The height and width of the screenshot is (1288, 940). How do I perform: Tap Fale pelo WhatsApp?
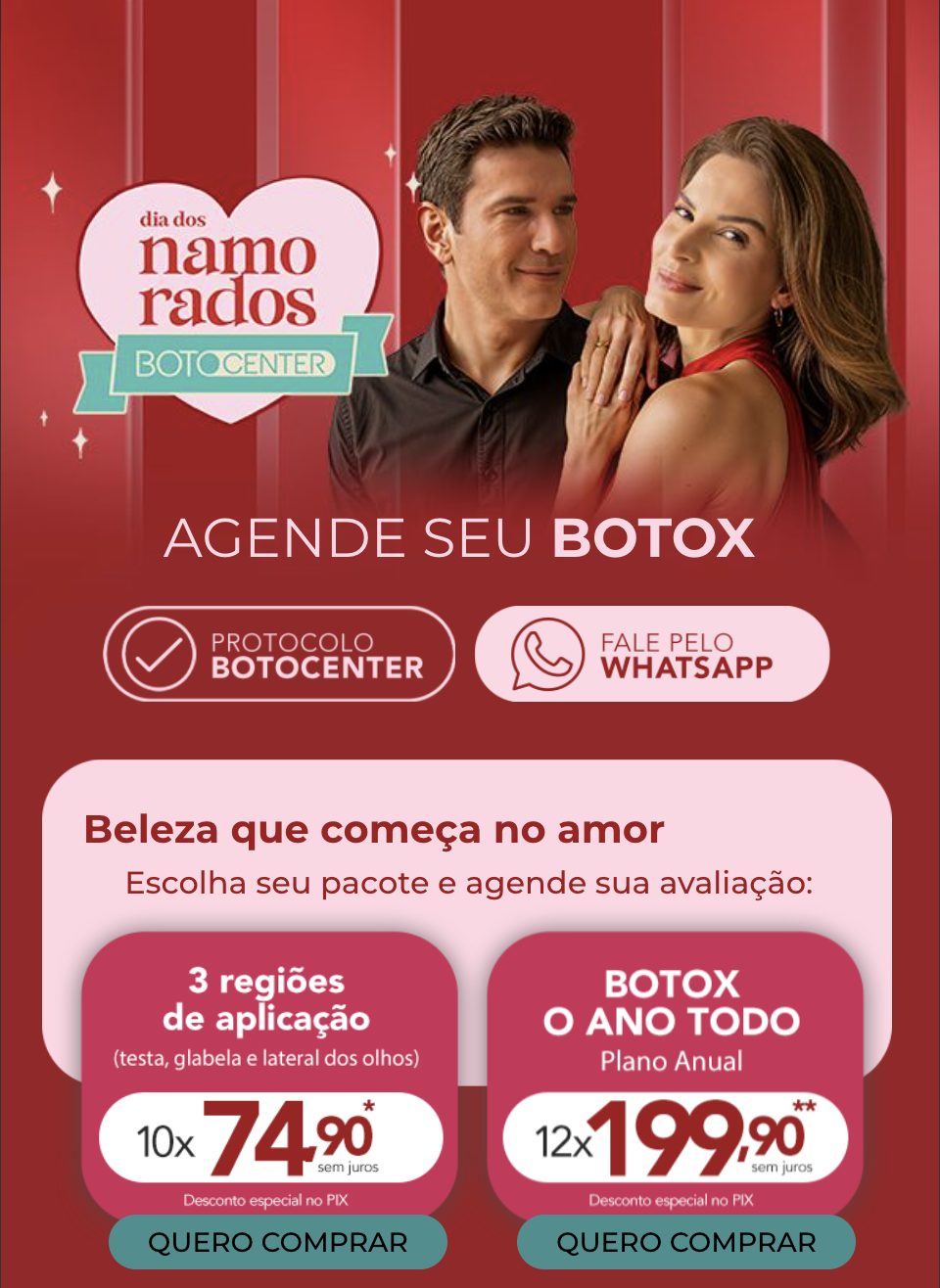tap(652, 654)
